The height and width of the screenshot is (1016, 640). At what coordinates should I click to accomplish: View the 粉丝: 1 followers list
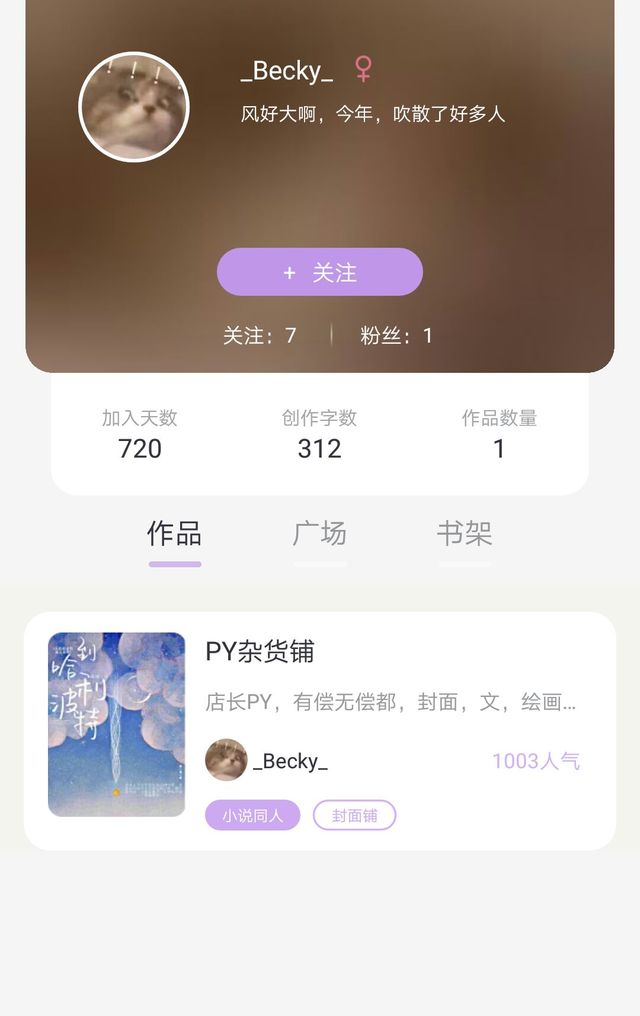tap(396, 335)
